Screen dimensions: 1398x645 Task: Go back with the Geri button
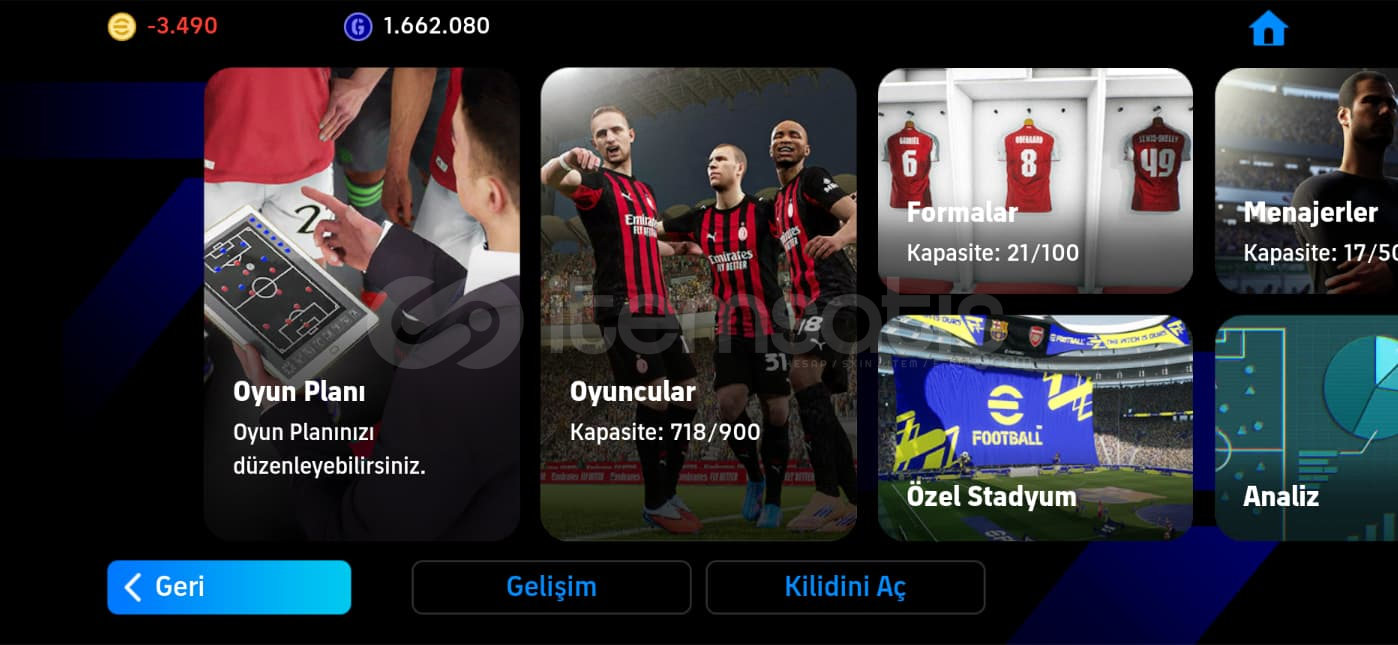click(x=229, y=587)
